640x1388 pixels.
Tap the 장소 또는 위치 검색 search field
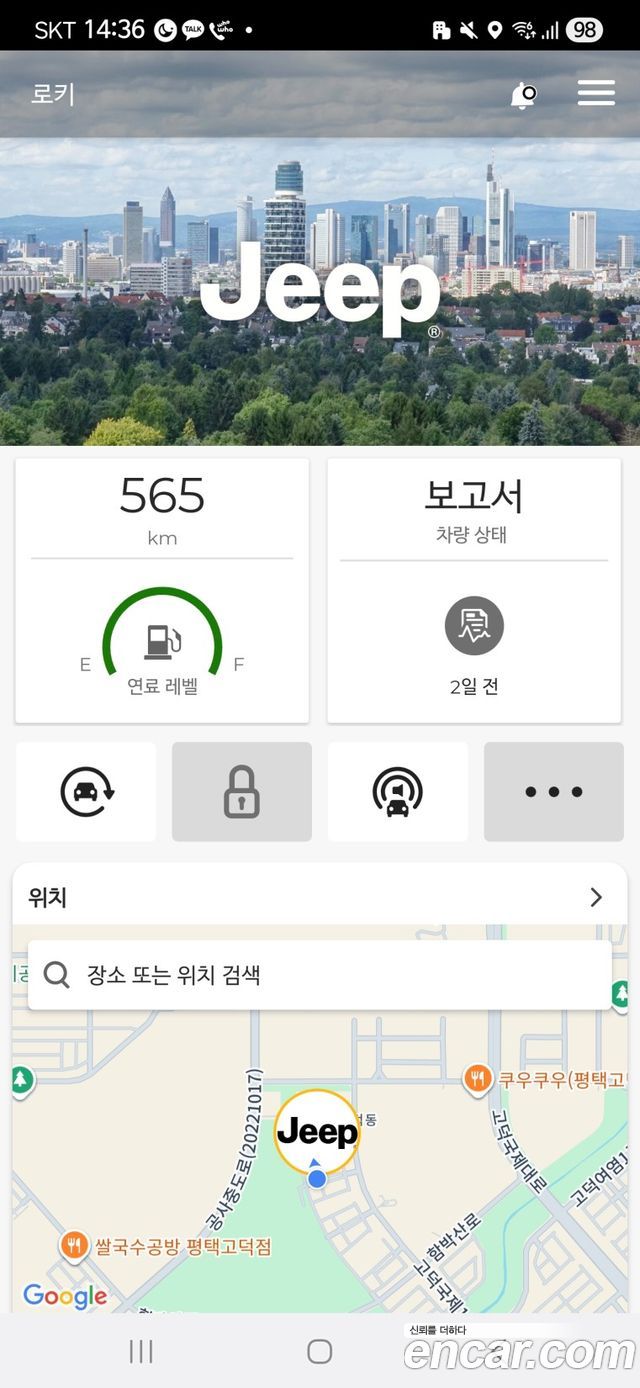pos(320,975)
